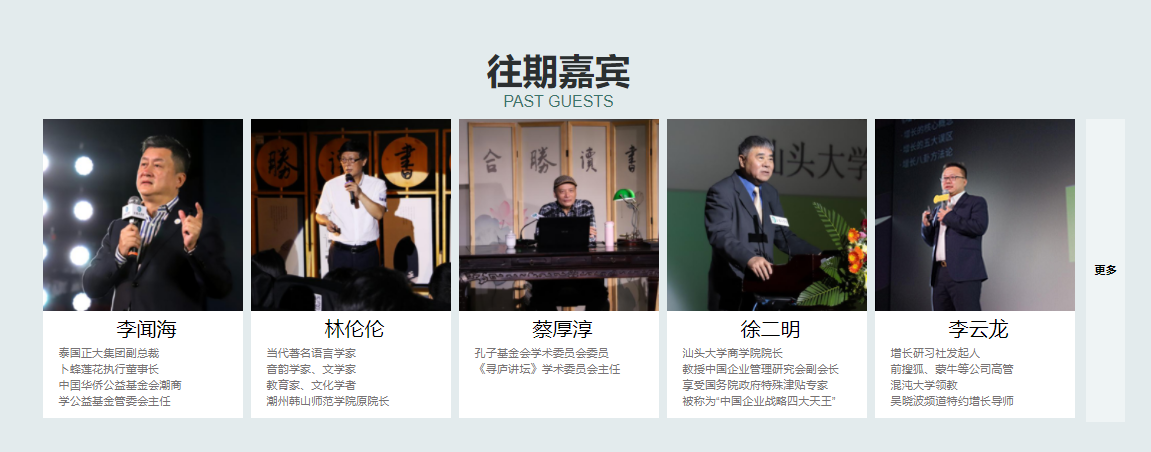Viewport: 1151px width, 452px height.
Task: Tap 更多 to see more guests
Action: 1105,270
